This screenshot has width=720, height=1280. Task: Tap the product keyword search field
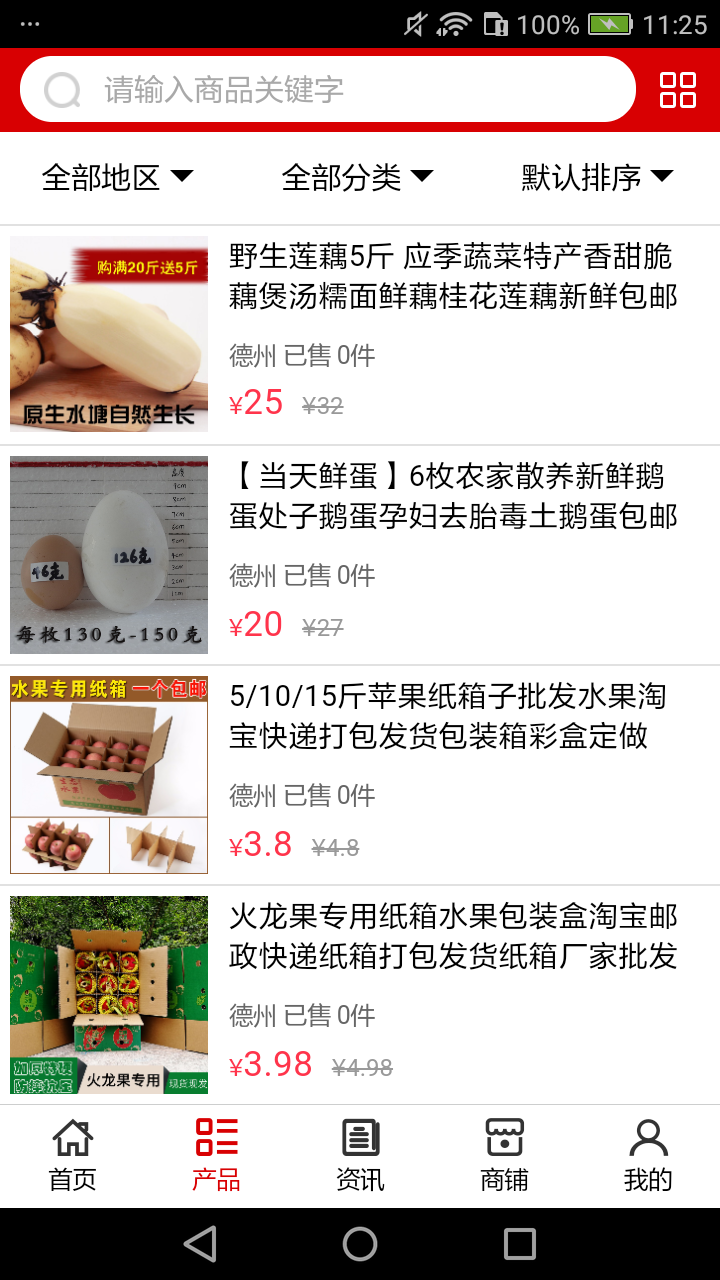[328, 90]
